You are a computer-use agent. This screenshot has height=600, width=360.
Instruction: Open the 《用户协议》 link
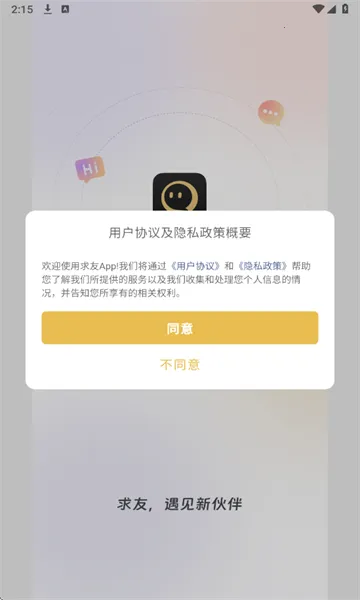pyautogui.click(x=195, y=266)
